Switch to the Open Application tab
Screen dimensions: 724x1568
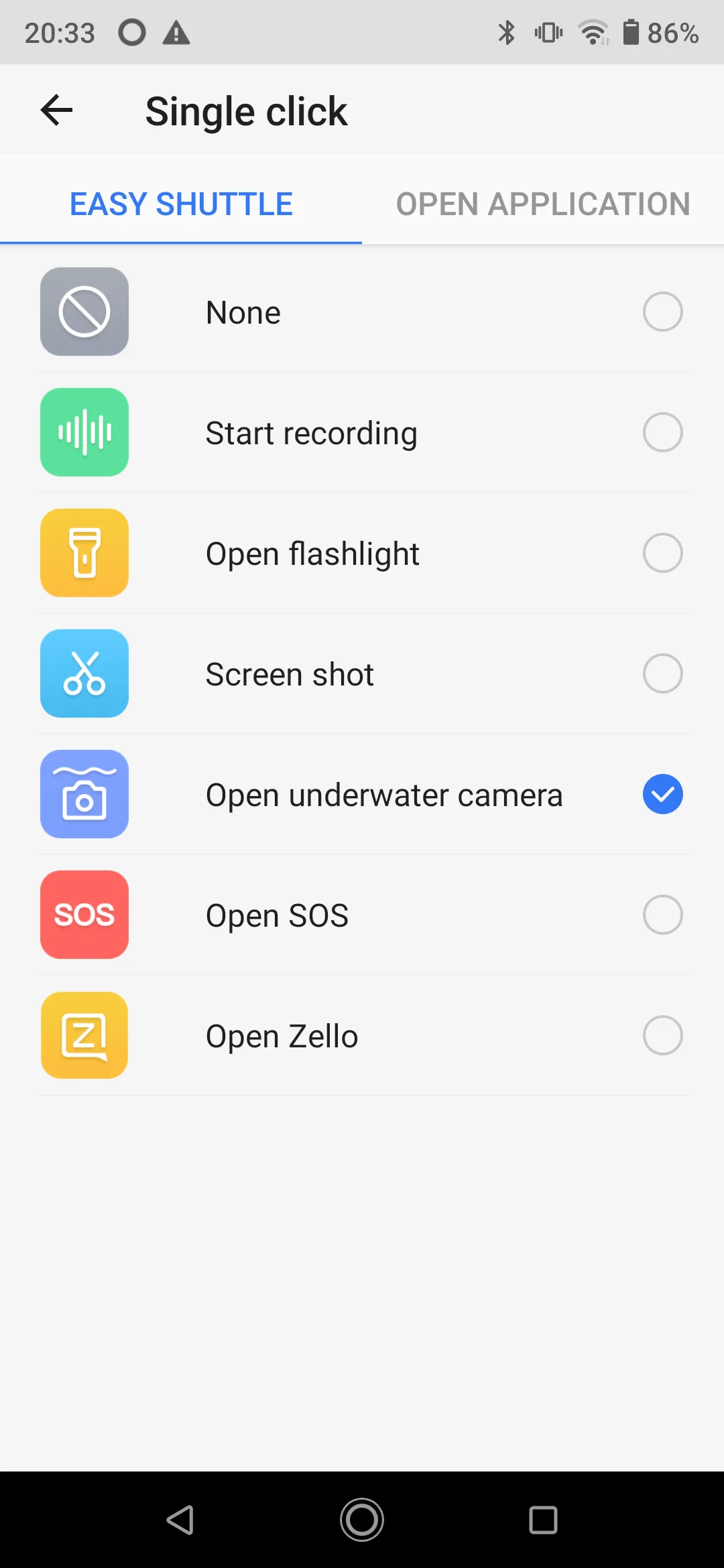pyautogui.click(x=543, y=204)
